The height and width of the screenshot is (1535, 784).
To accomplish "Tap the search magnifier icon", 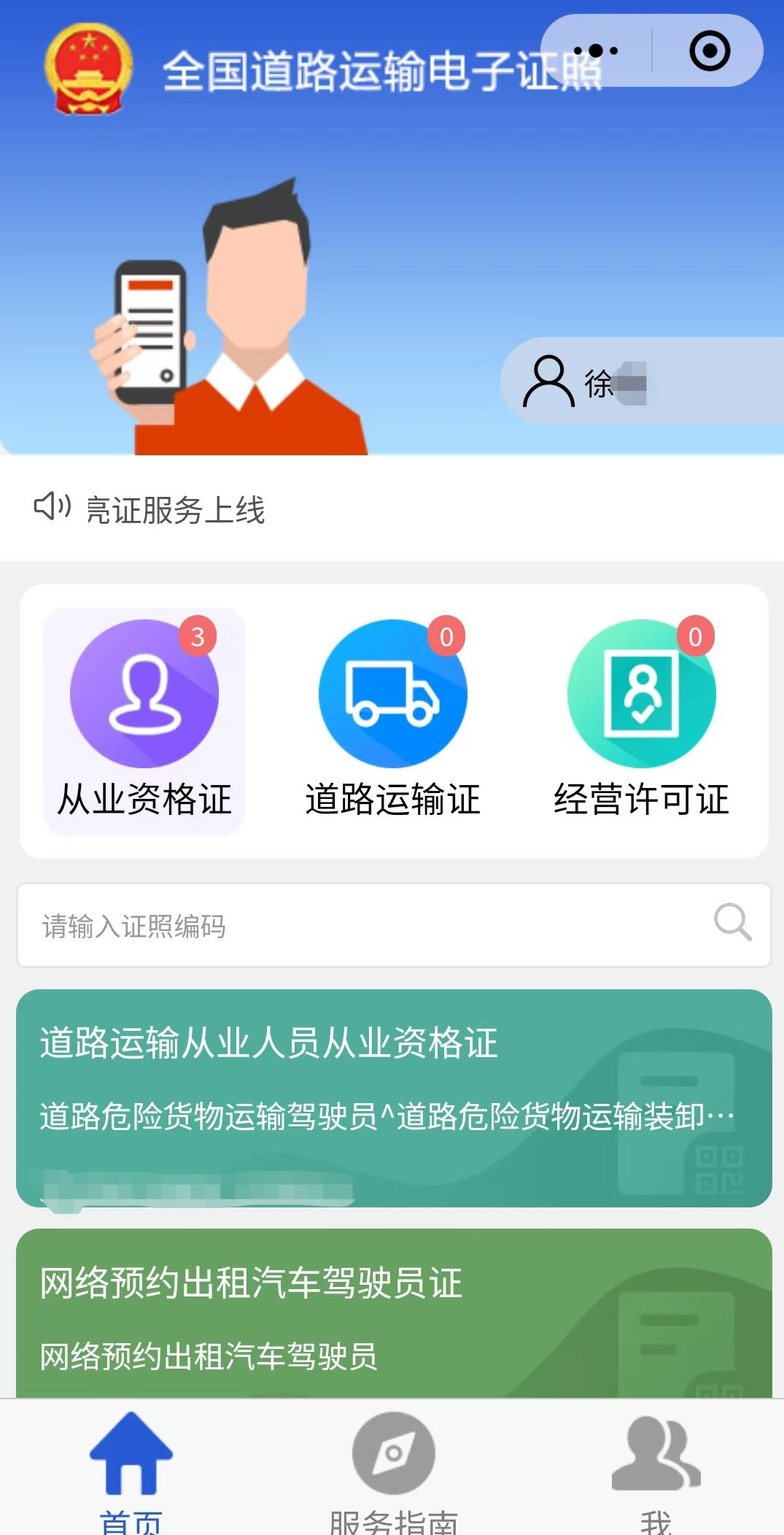I will click(732, 923).
